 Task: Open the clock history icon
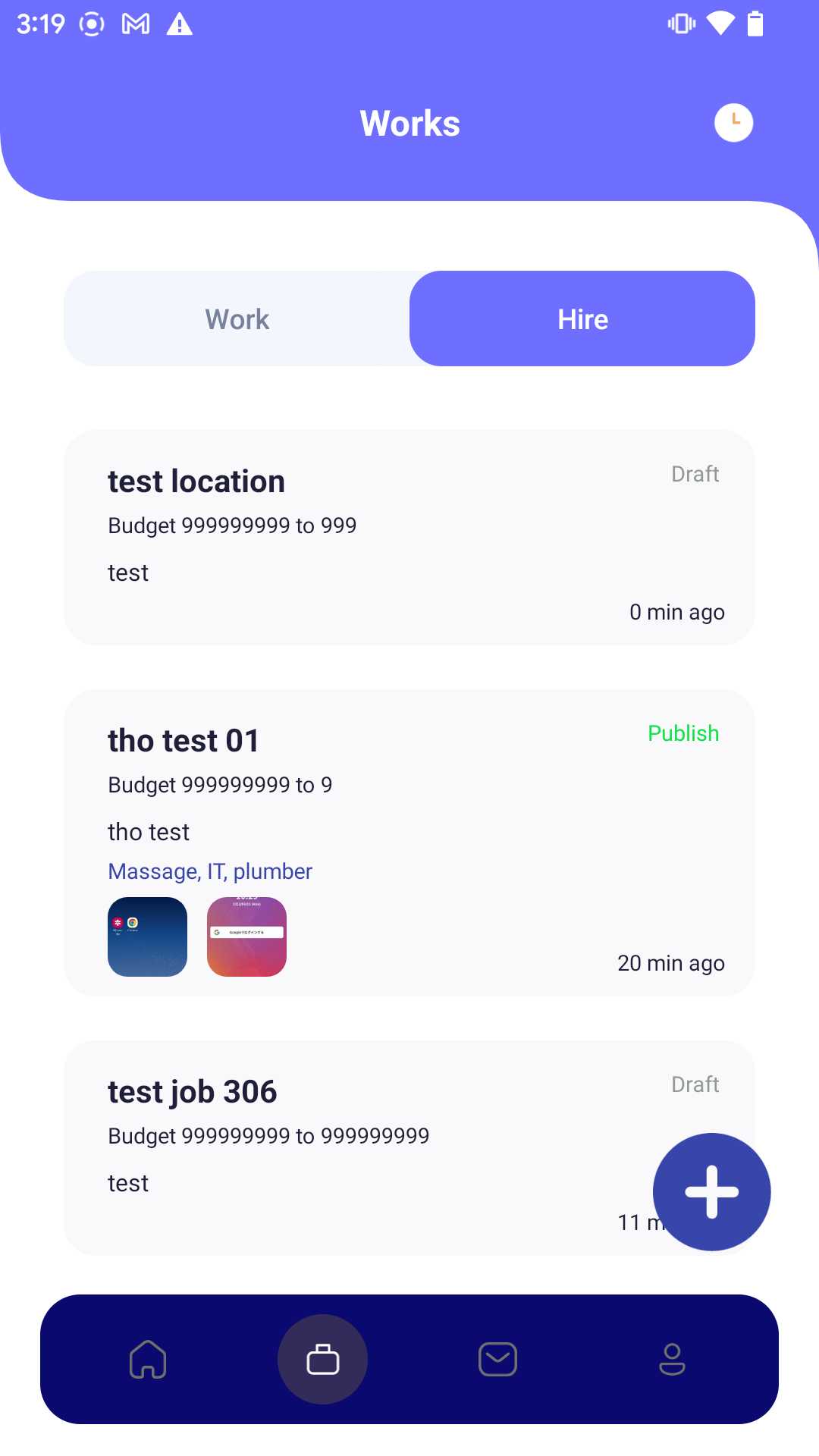[733, 122]
